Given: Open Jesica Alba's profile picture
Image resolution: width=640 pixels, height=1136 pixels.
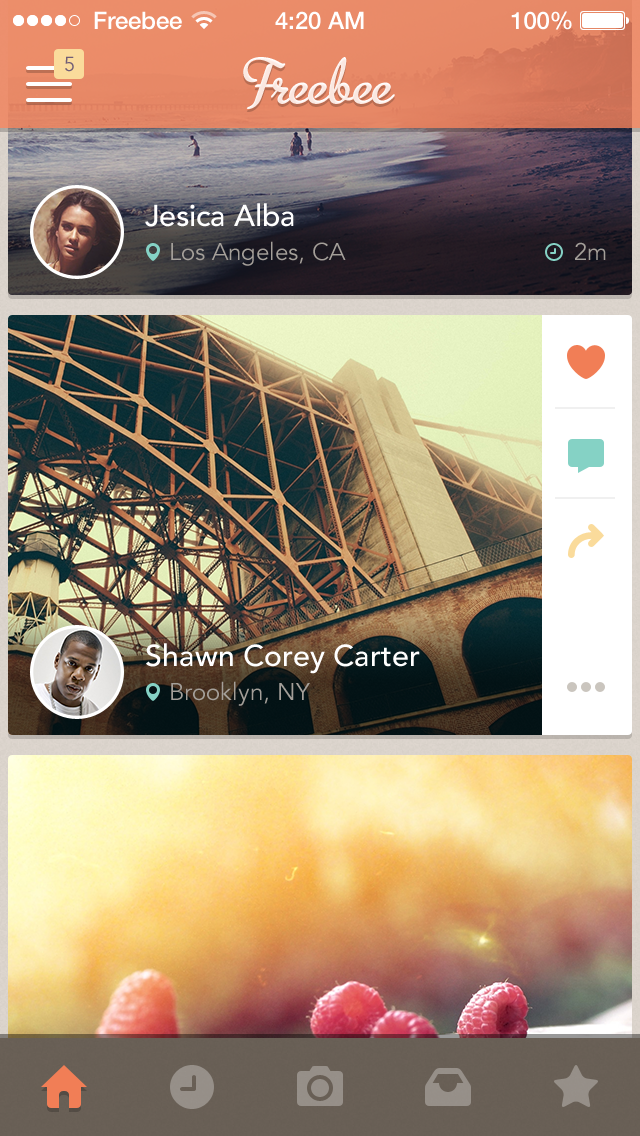Looking at the screenshot, I should pos(77,232).
